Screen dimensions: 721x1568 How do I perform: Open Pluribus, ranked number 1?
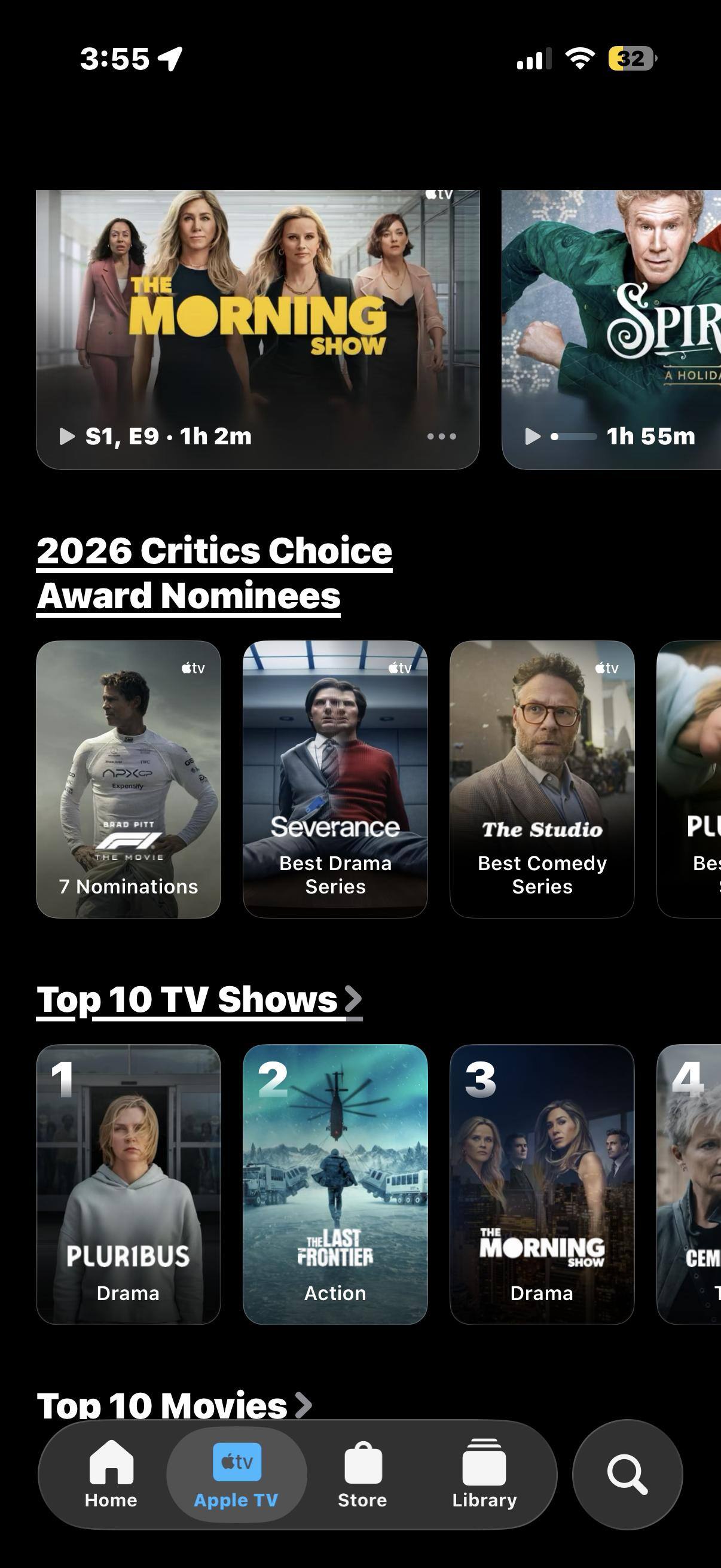click(129, 1183)
